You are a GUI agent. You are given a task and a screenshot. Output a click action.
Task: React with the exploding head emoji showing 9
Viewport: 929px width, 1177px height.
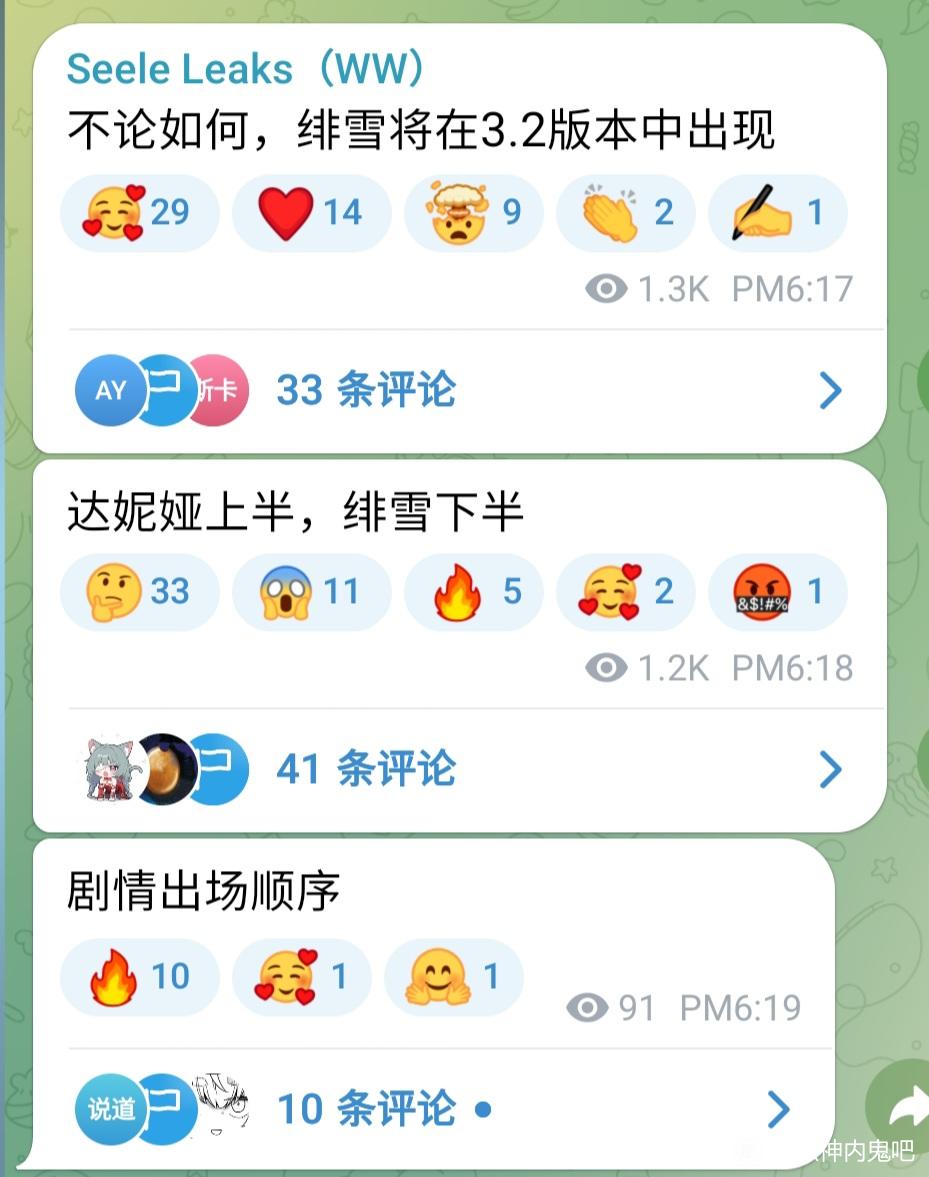pyautogui.click(x=474, y=213)
